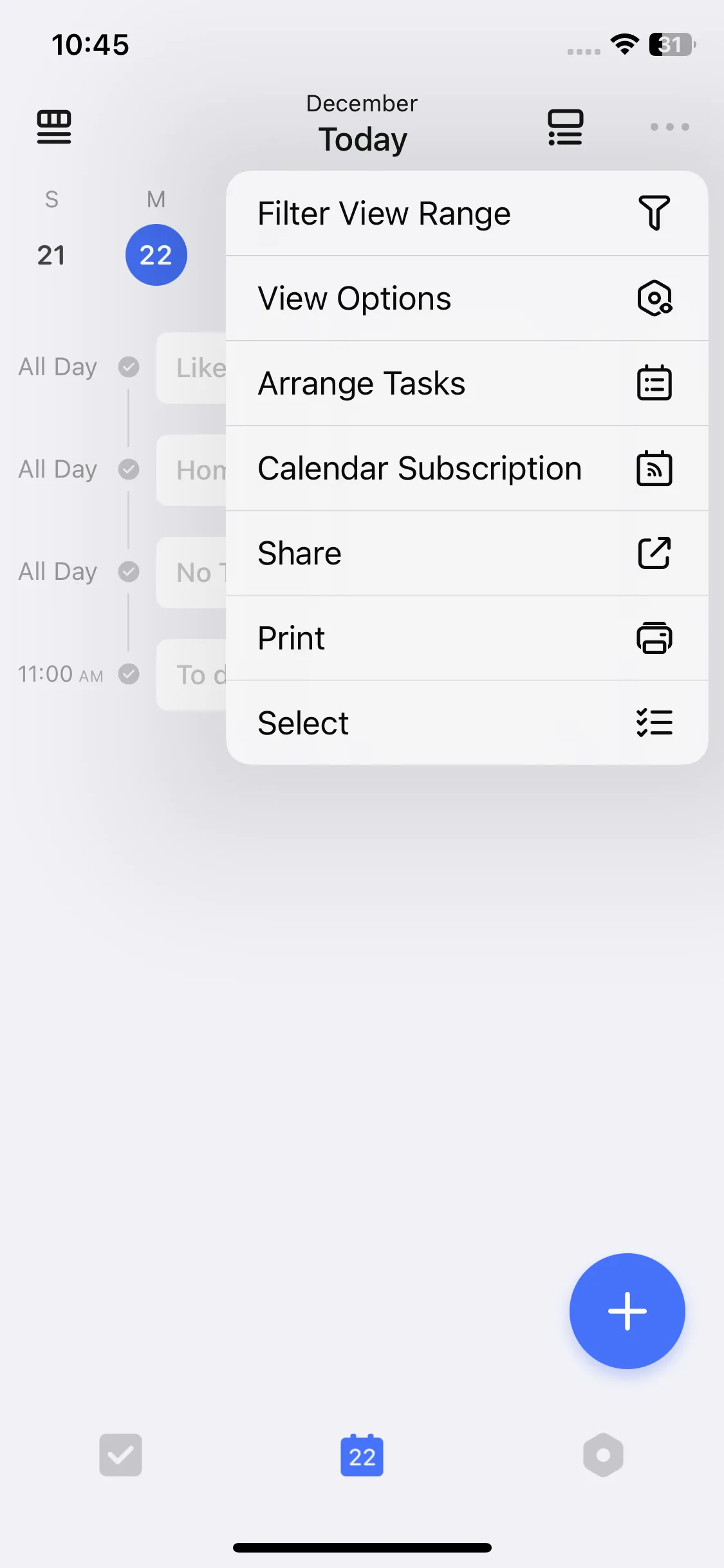The width and height of the screenshot is (724, 1568).
Task: Switch to the Tasks checkmark tab
Action: pyautogui.click(x=120, y=1455)
